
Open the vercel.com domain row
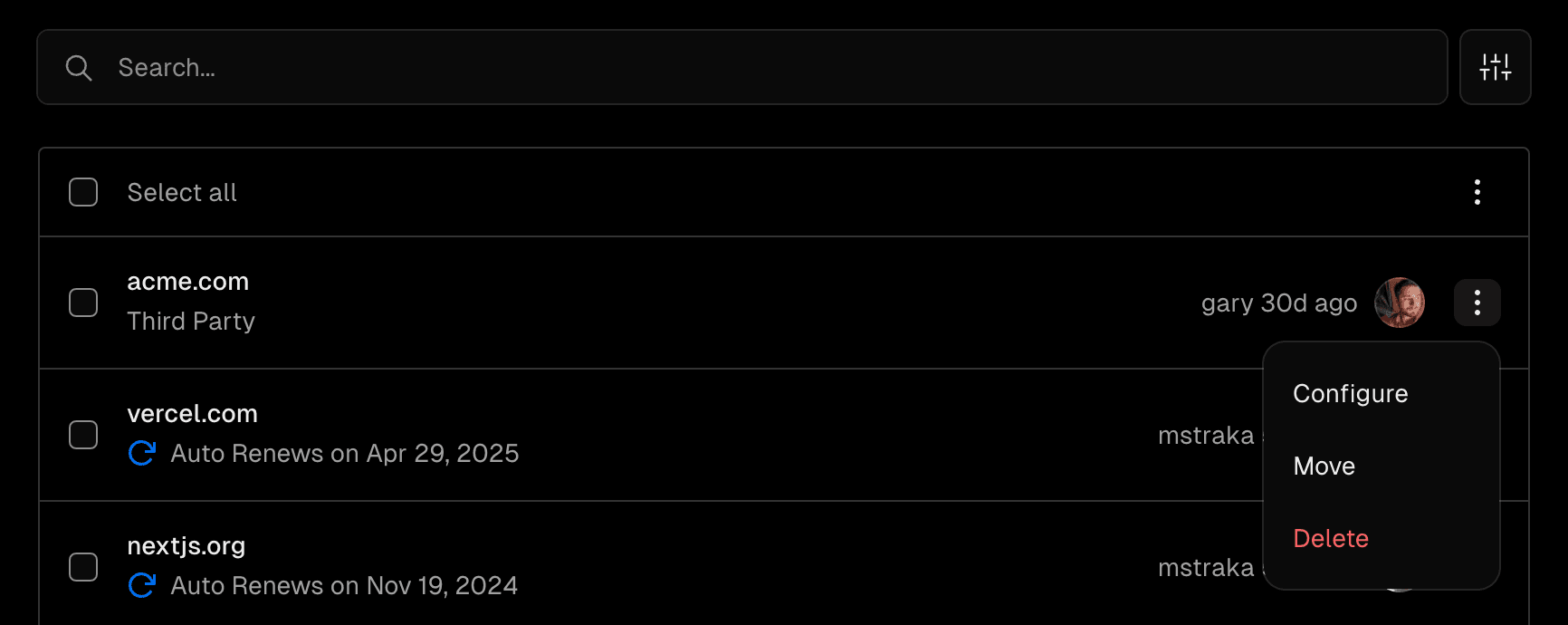pyautogui.click(x=193, y=414)
